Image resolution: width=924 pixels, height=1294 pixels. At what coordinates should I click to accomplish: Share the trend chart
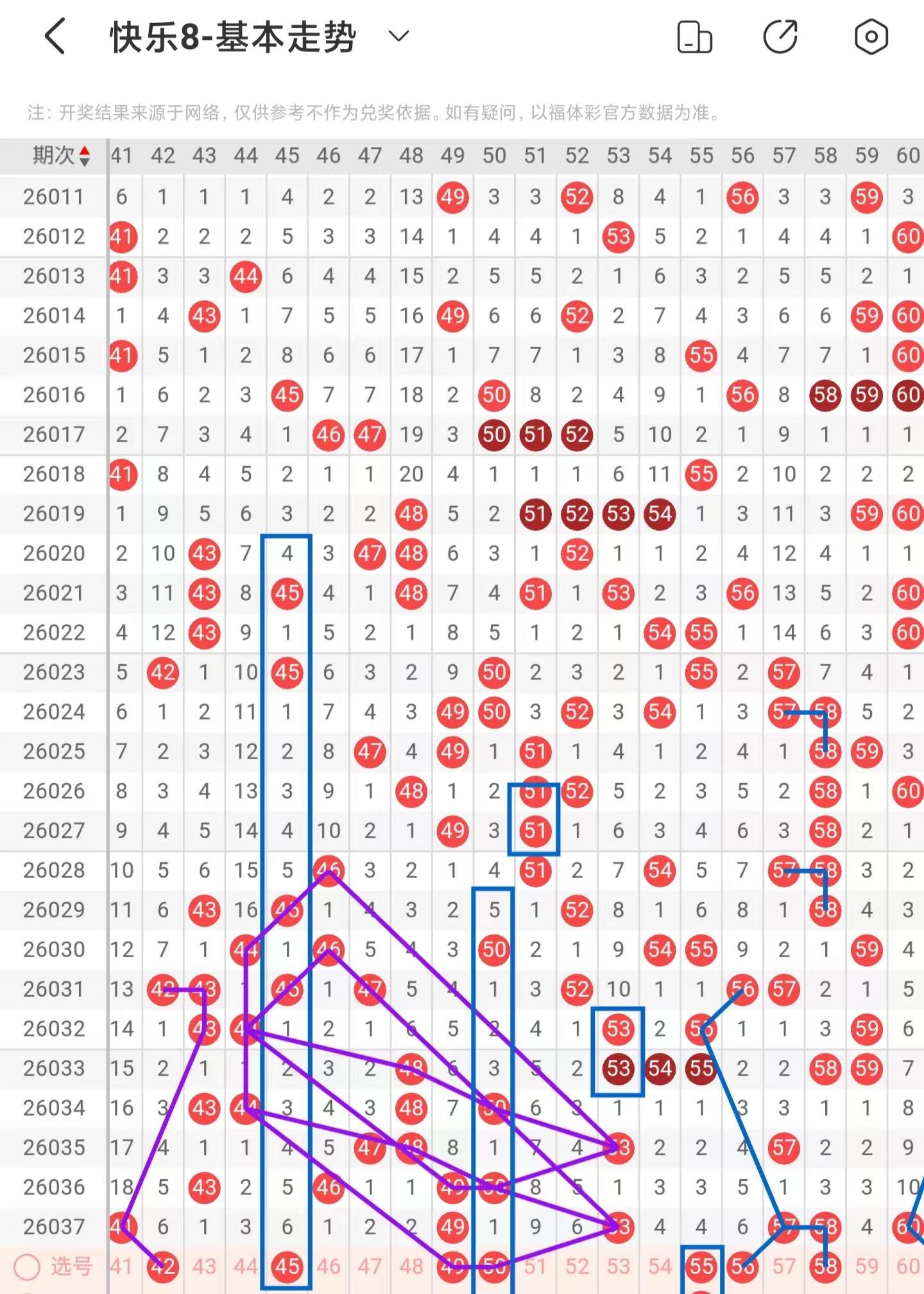(x=781, y=37)
